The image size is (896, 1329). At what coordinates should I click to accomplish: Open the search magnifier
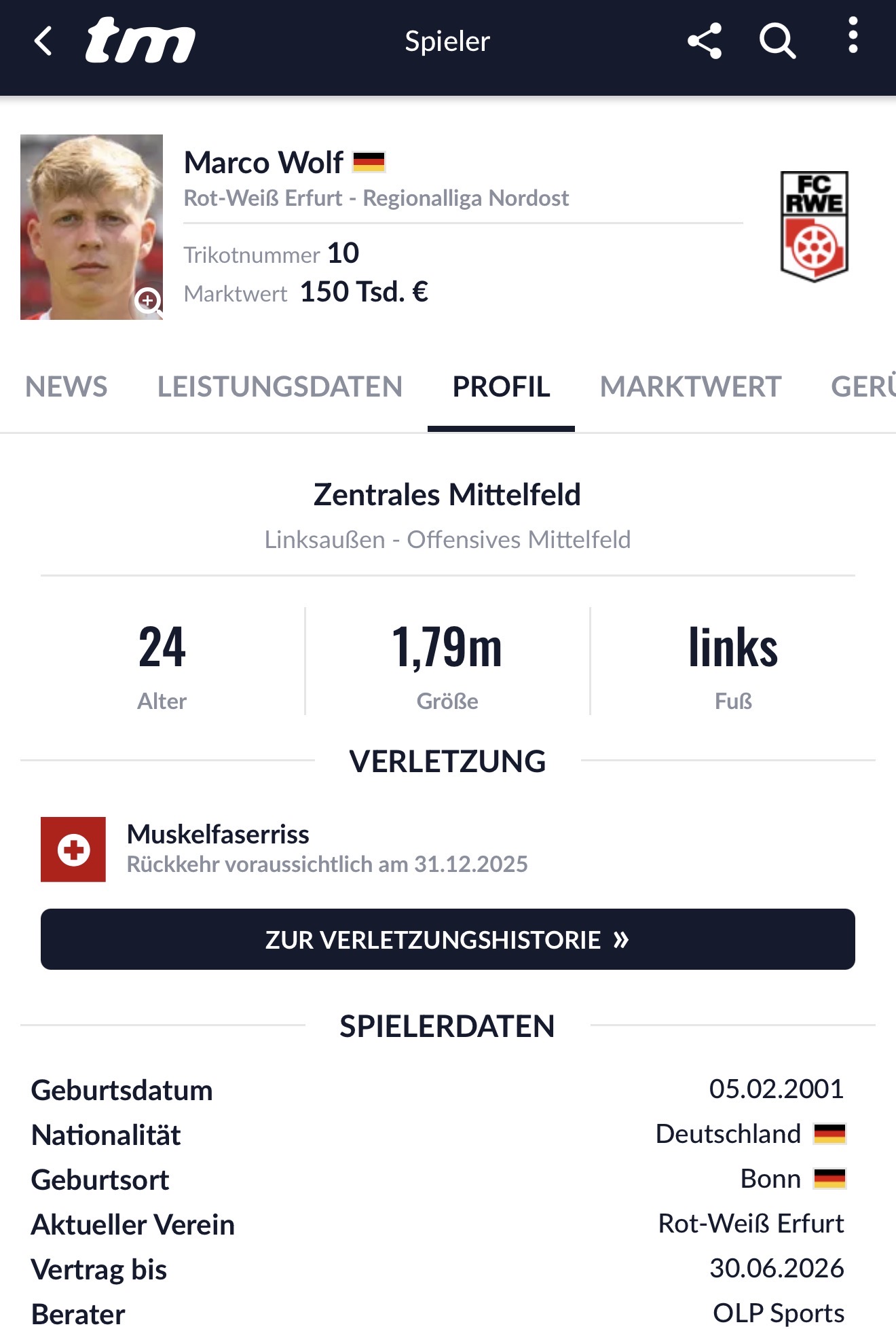777,41
